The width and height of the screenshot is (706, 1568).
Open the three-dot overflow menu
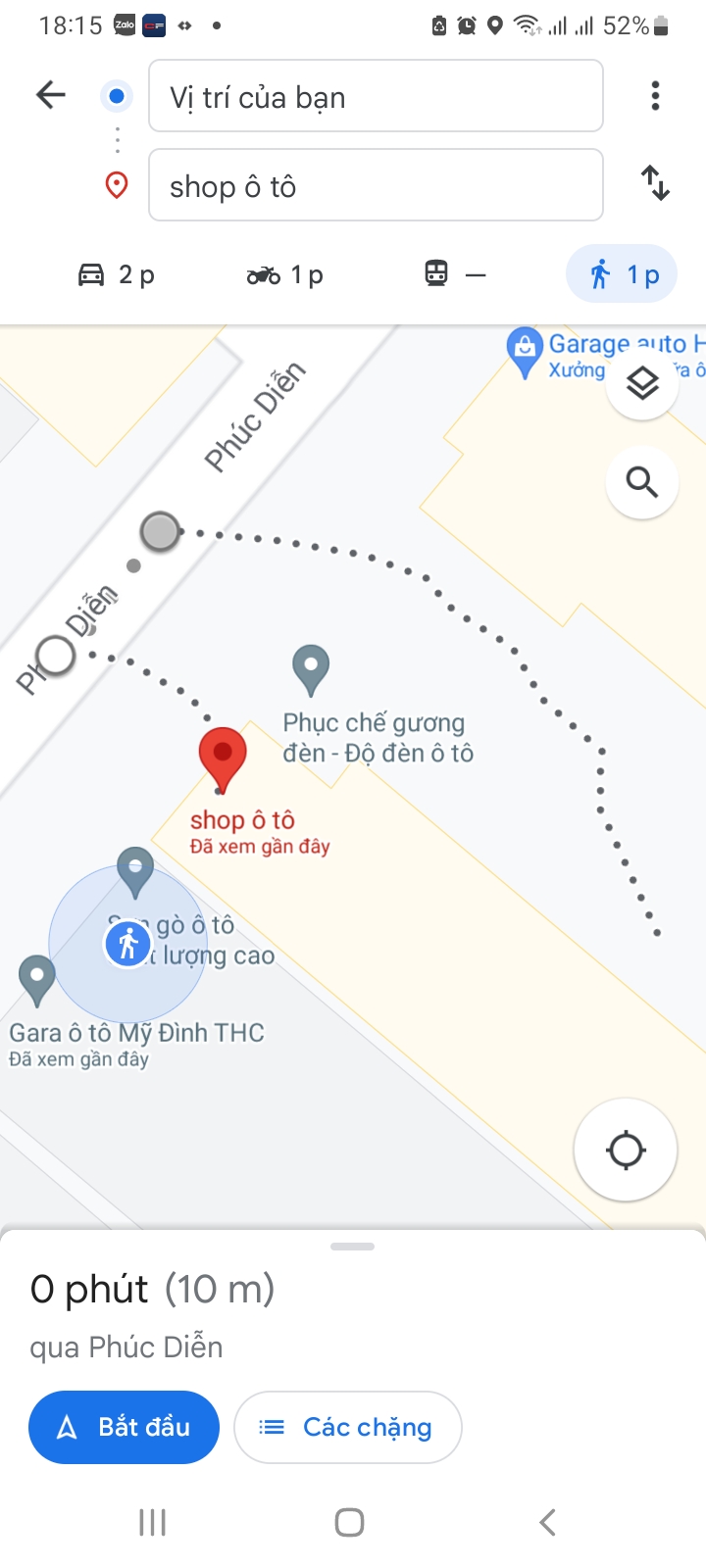pyautogui.click(x=655, y=96)
